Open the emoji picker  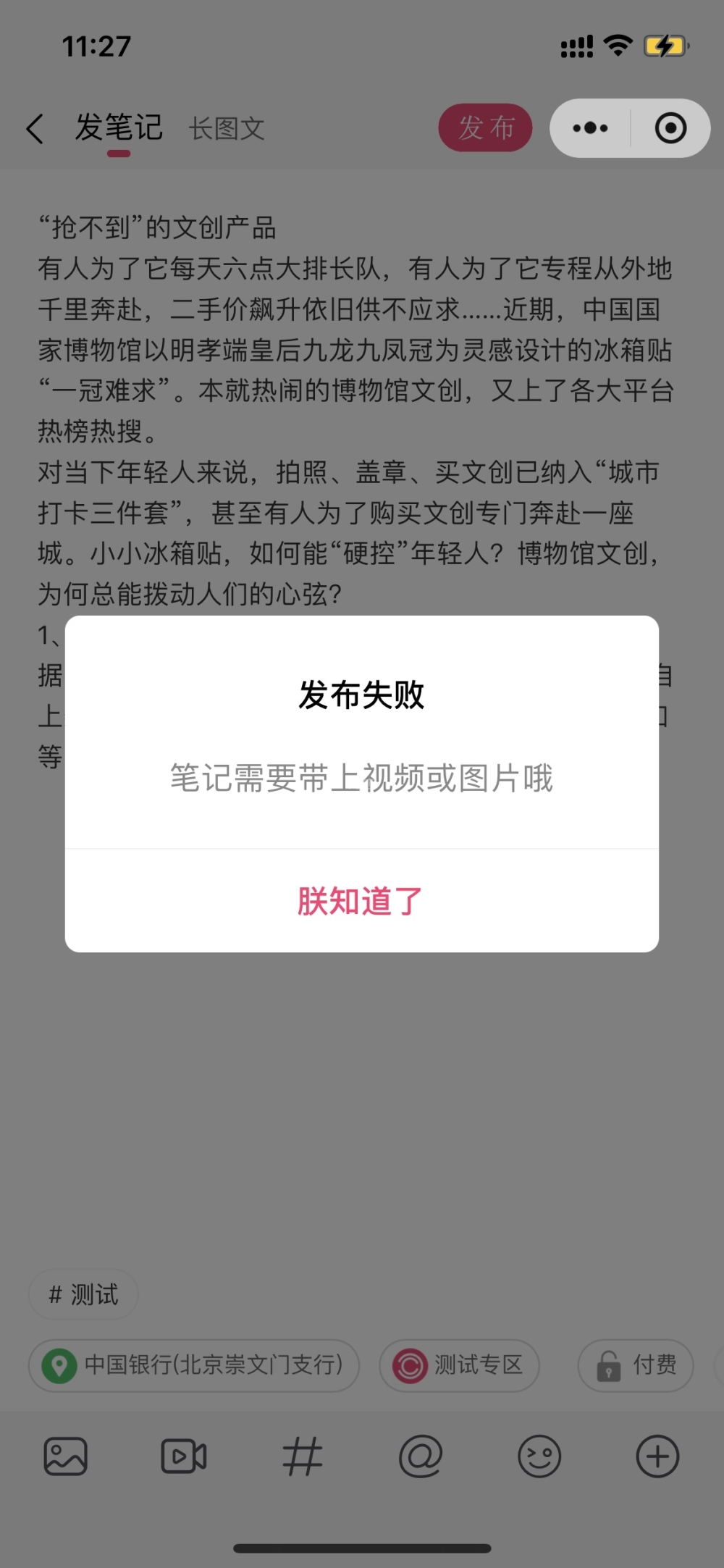[539, 1456]
